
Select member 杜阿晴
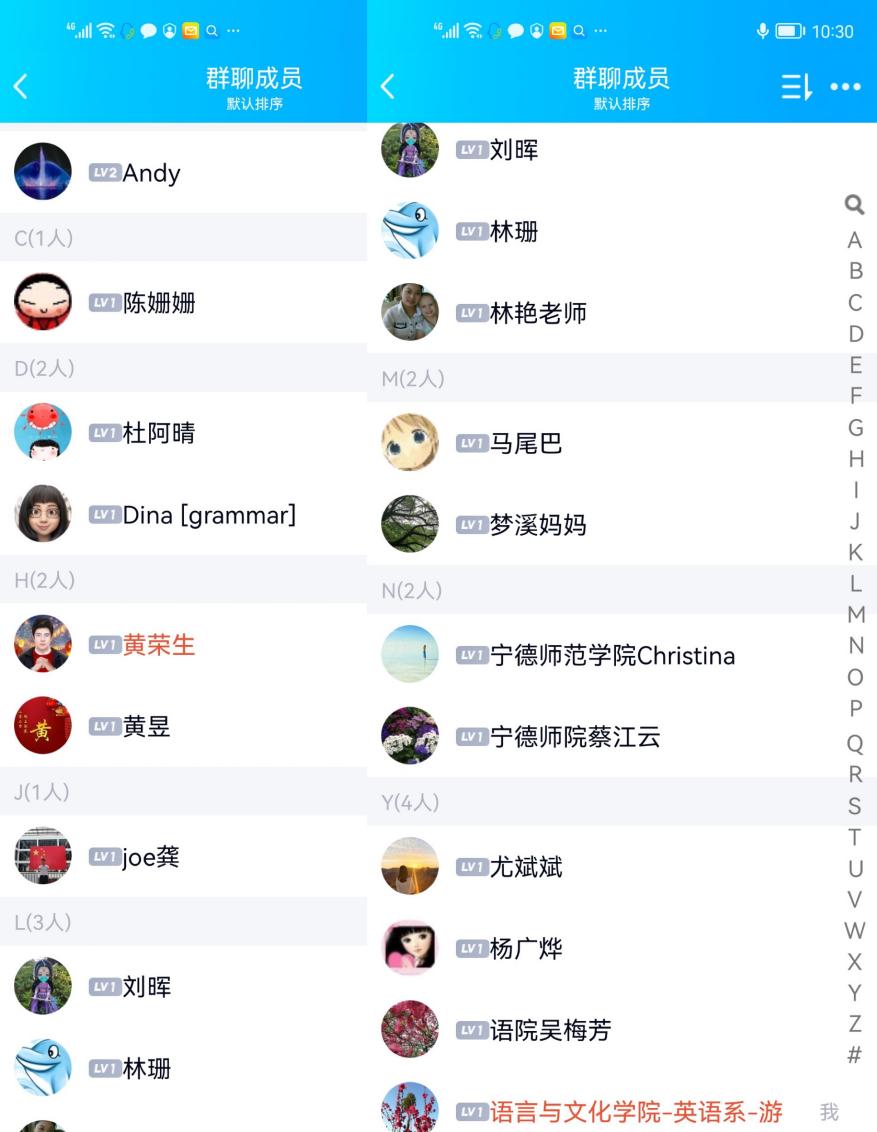158,433
